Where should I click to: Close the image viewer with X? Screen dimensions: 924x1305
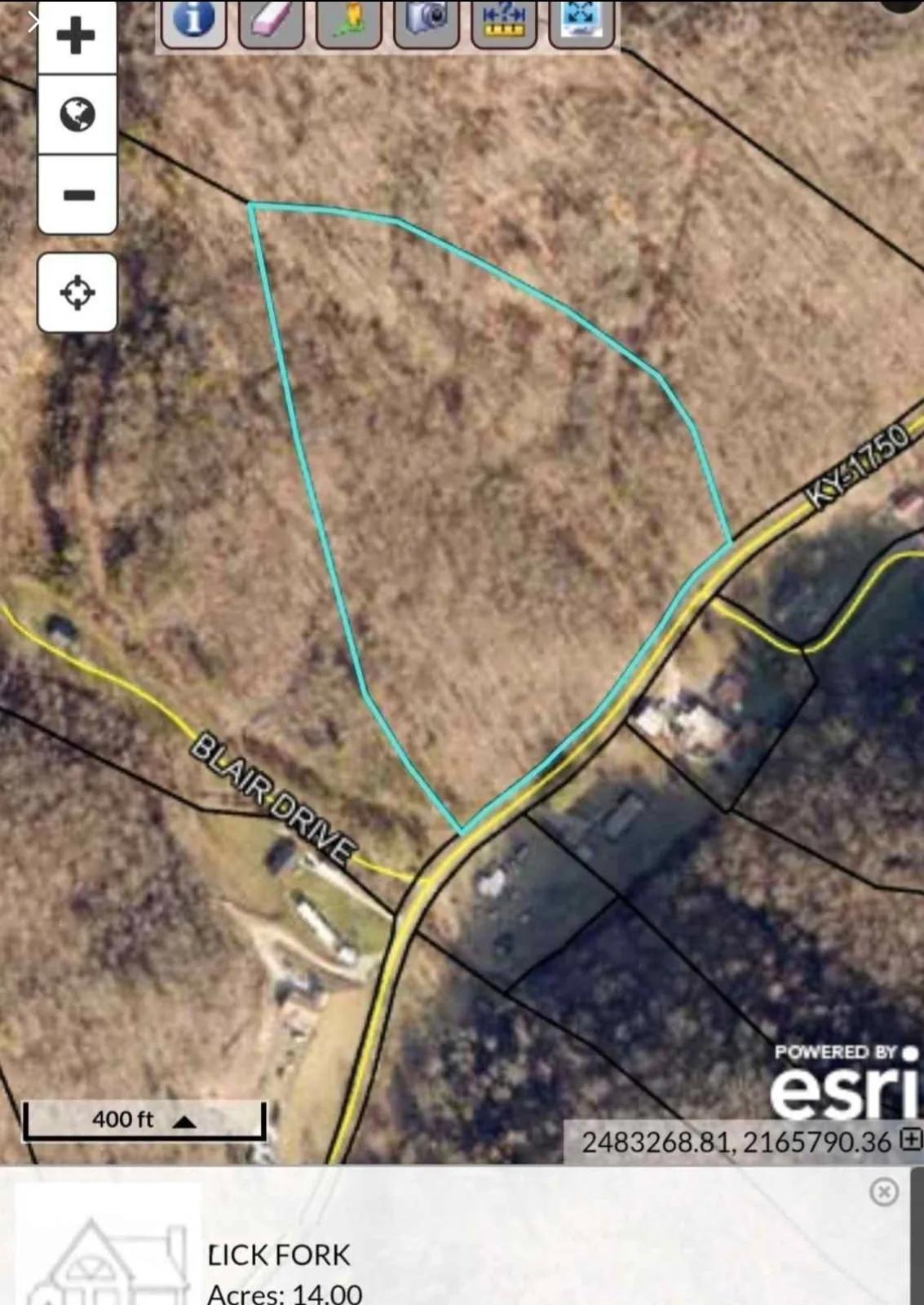click(x=33, y=22)
